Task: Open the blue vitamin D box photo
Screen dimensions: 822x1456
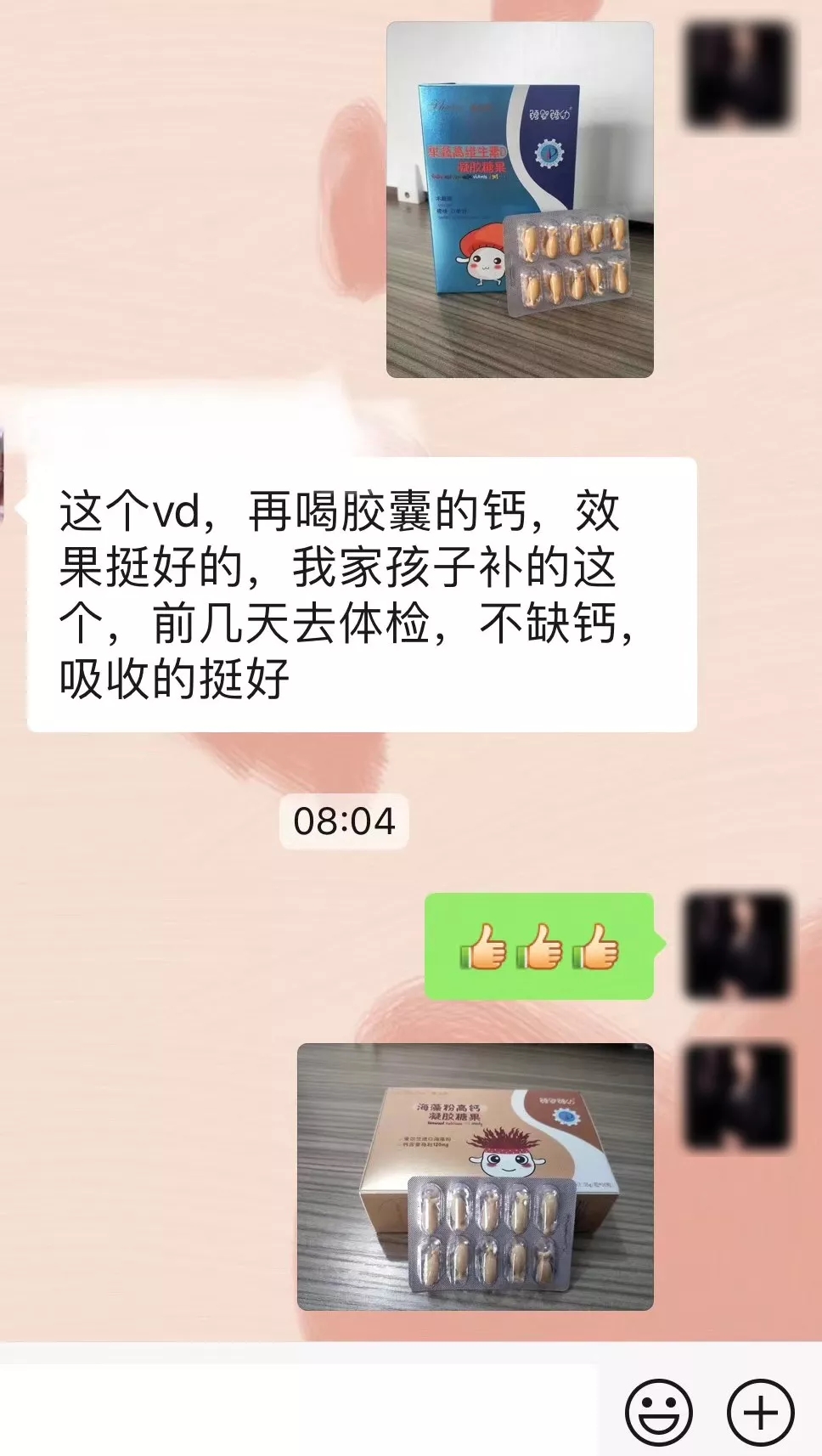Action: tap(520, 200)
